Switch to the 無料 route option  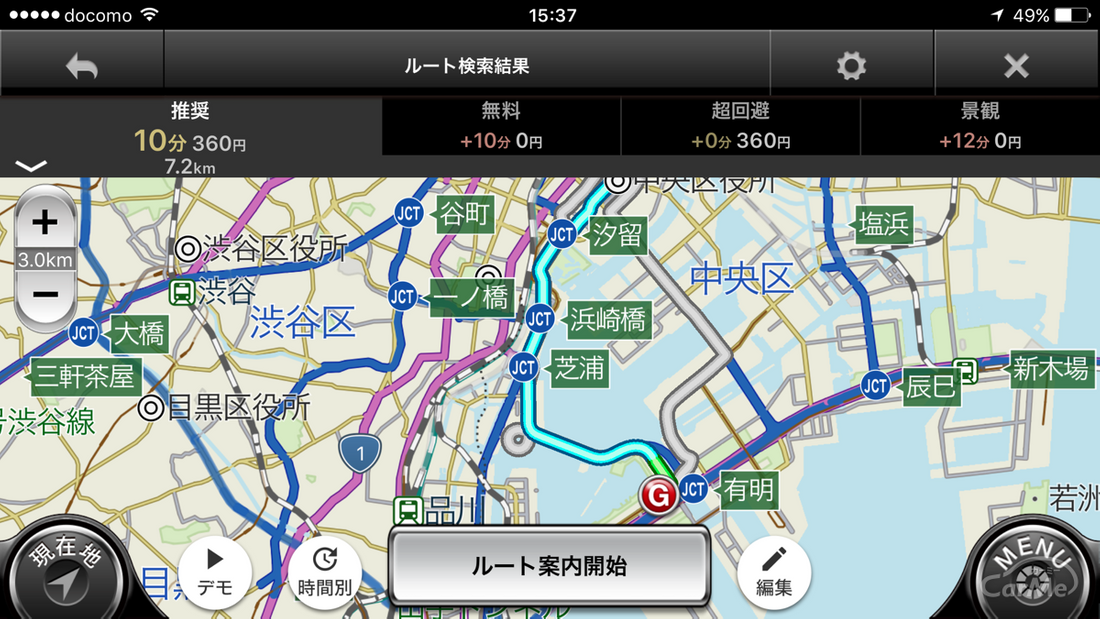[501, 126]
